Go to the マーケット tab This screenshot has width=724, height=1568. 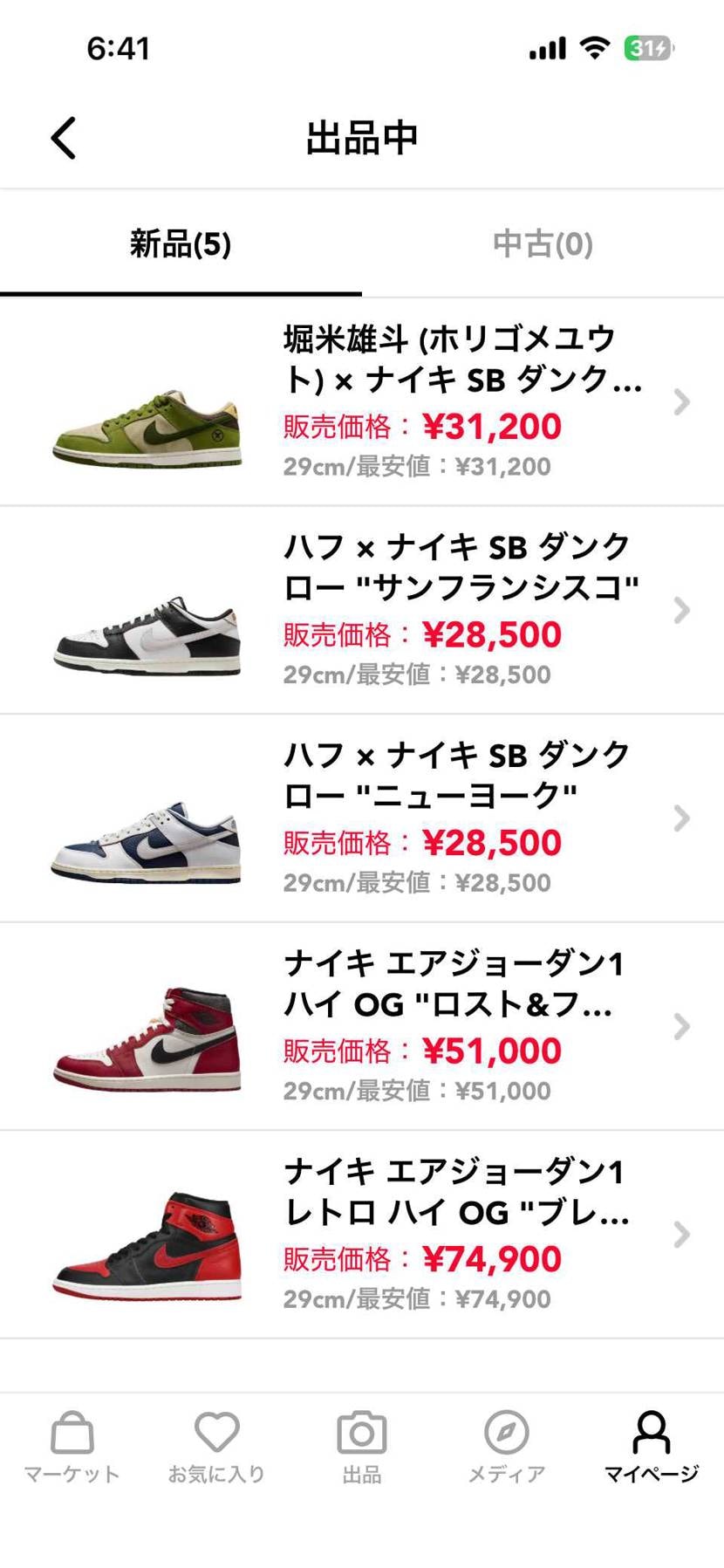click(72, 1448)
